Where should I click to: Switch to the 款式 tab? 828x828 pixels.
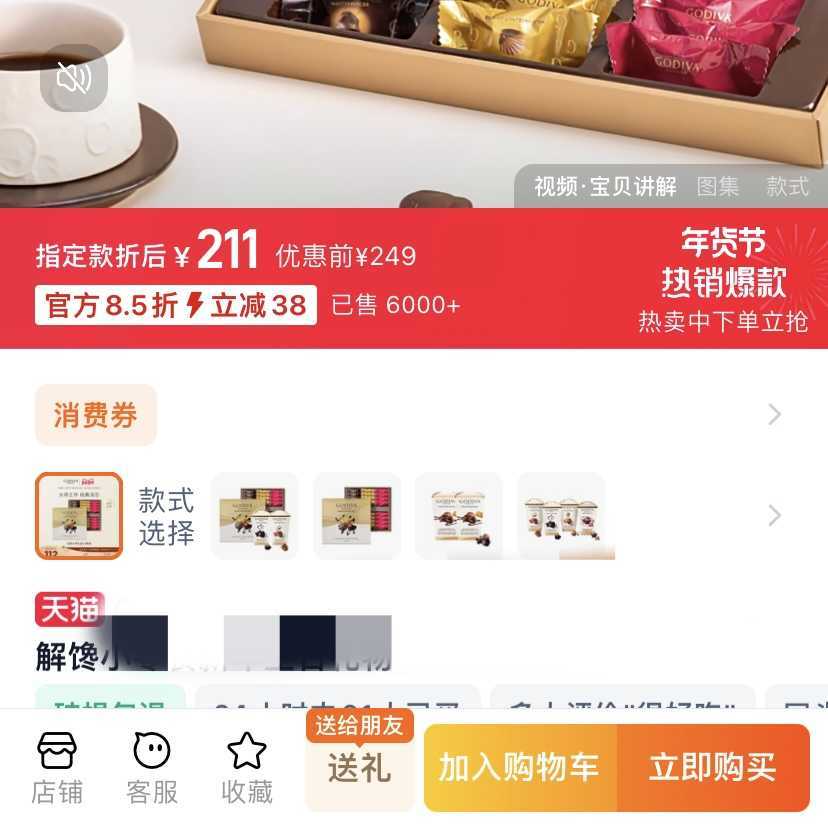[x=787, y=187]
